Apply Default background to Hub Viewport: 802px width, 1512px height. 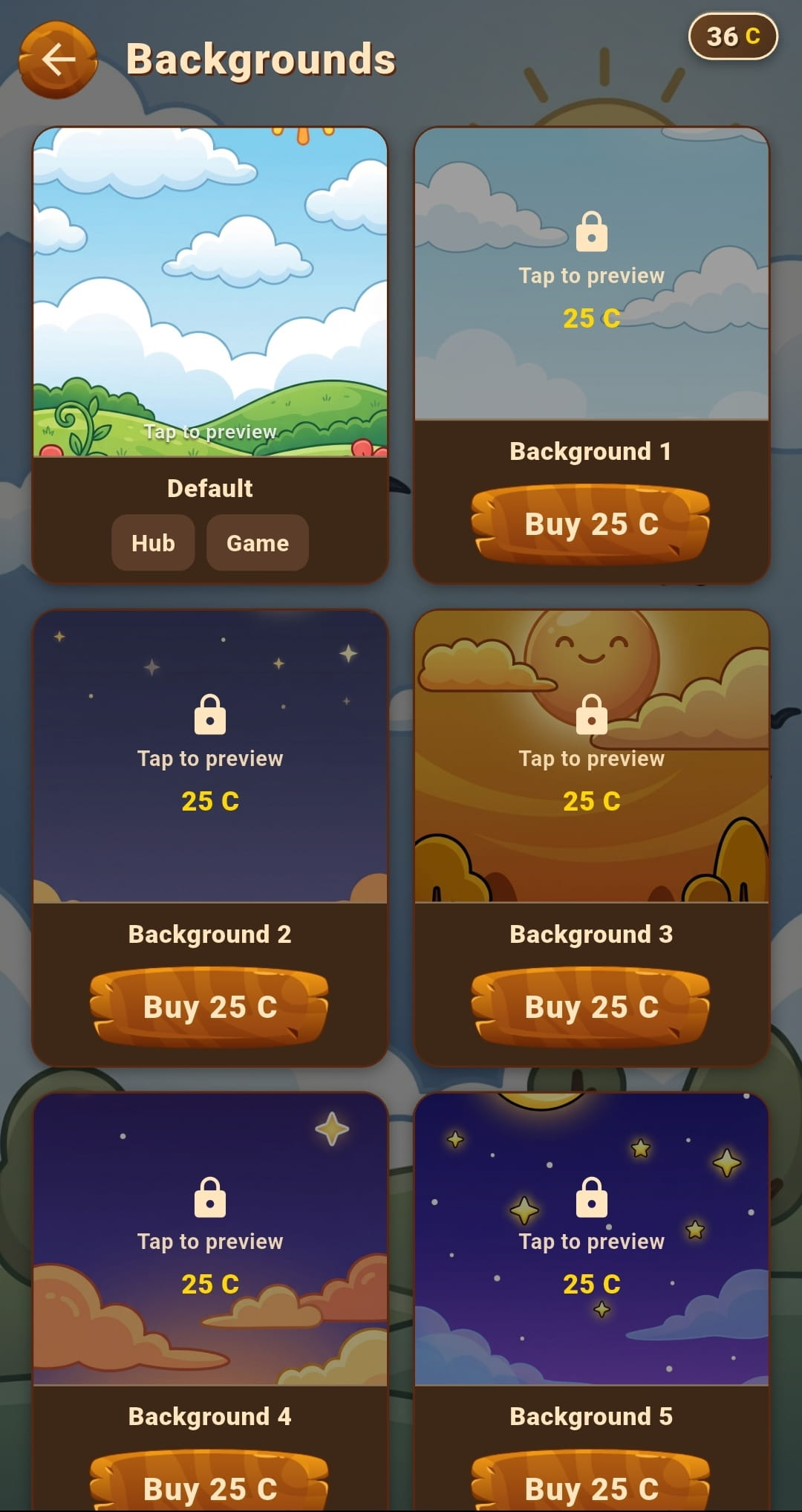click(x=153, y=543)
